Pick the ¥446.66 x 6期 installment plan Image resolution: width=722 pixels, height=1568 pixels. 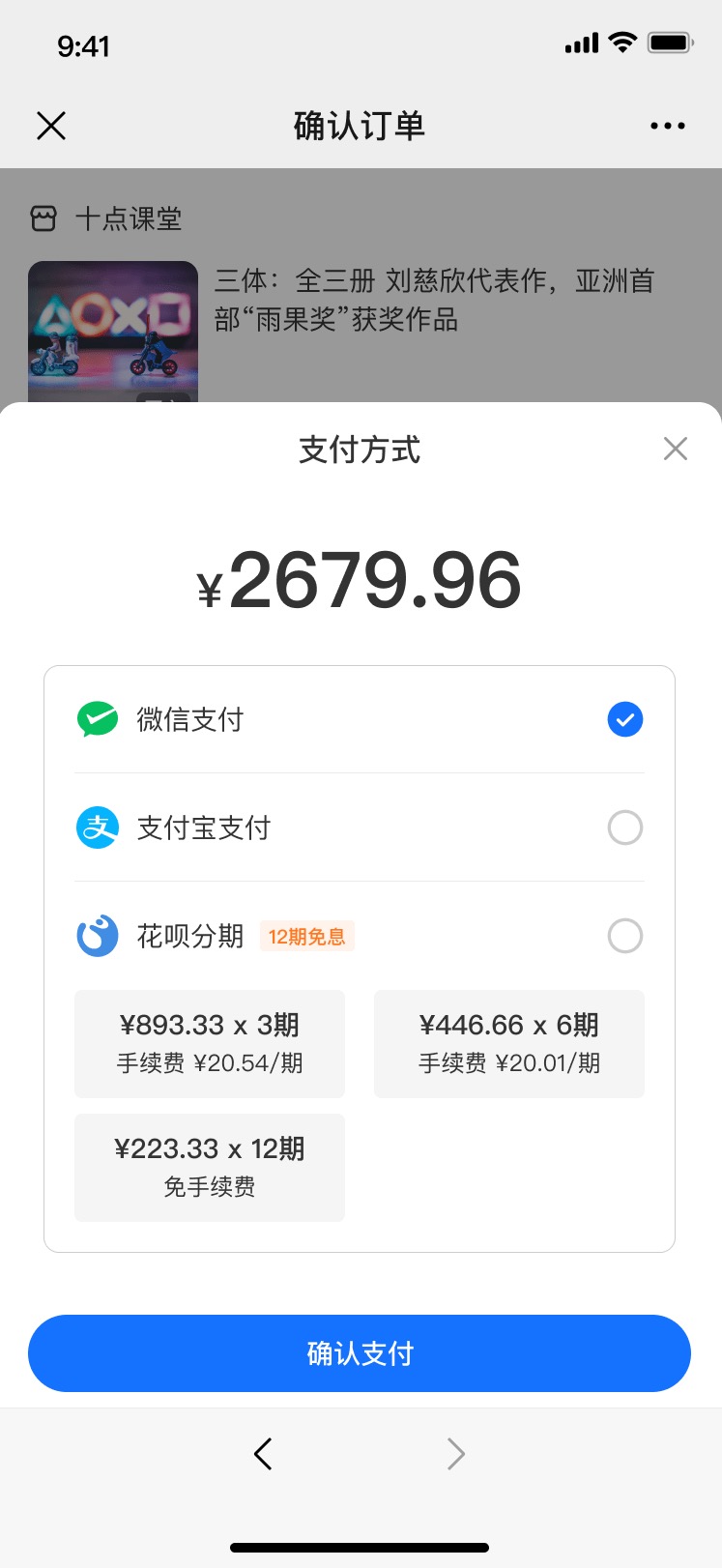[x=509, y=1044]
